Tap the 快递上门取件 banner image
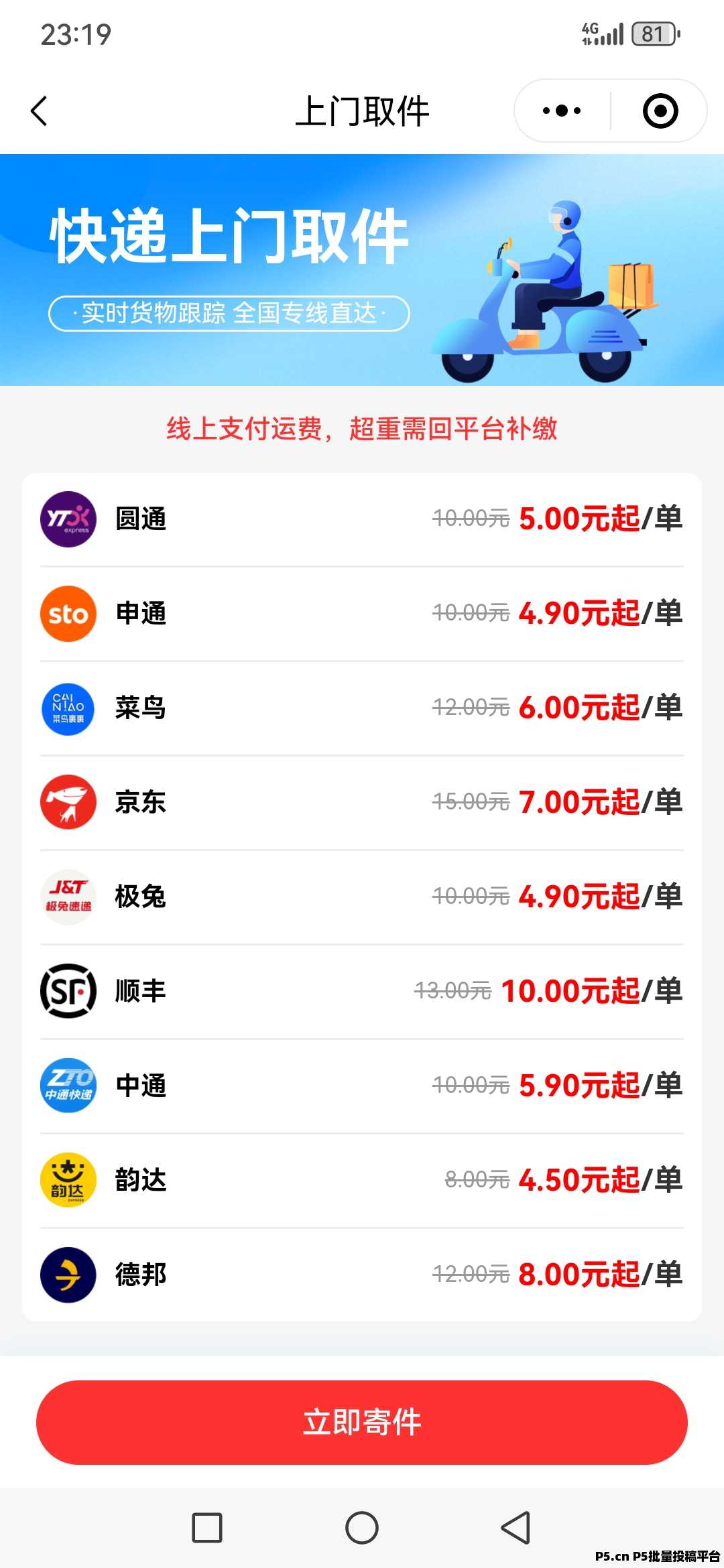Screen dimensions: 724x1568 coord(362,268)
